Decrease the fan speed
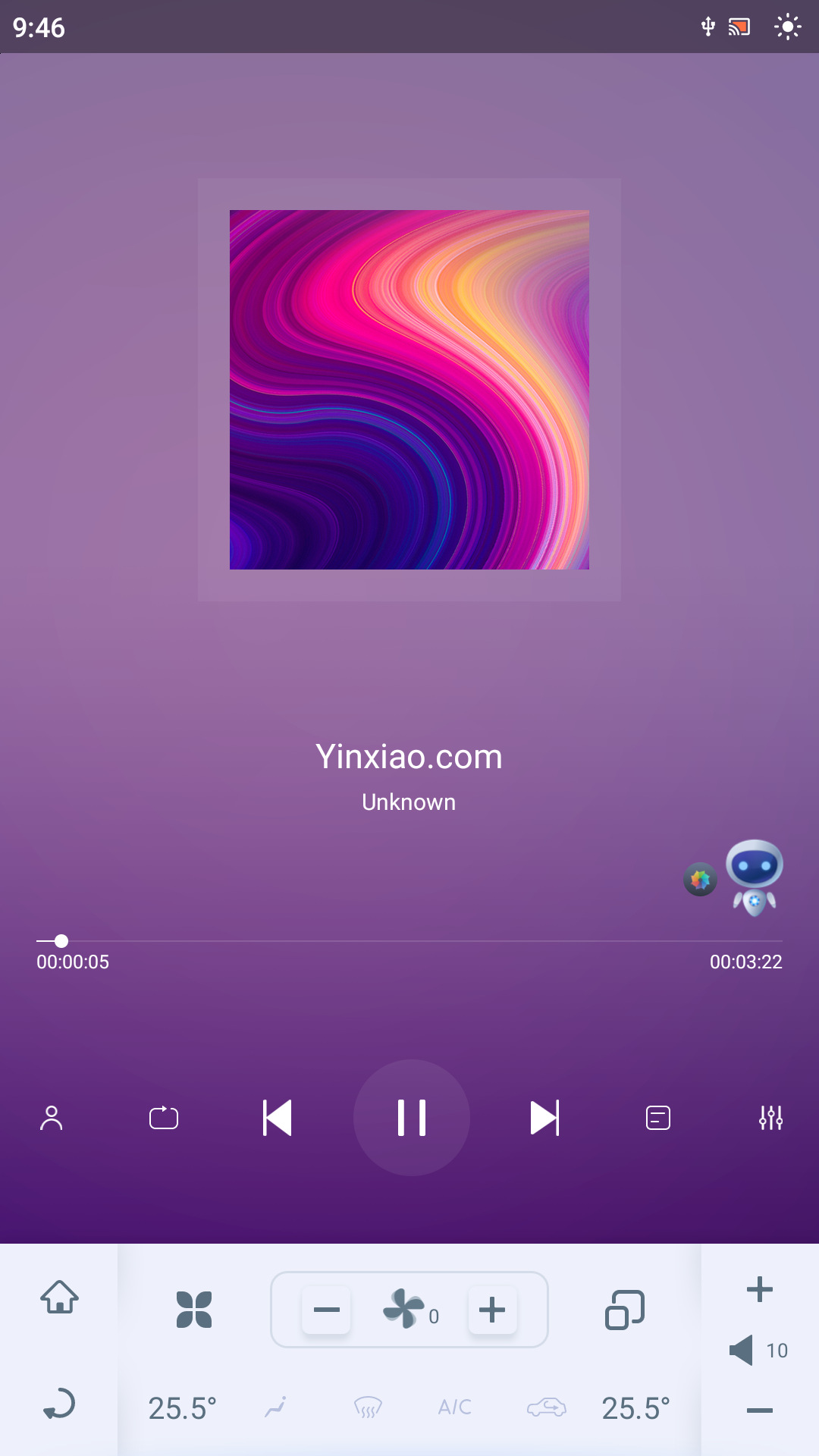The image size is (819, 1456). pos(326,1310)
